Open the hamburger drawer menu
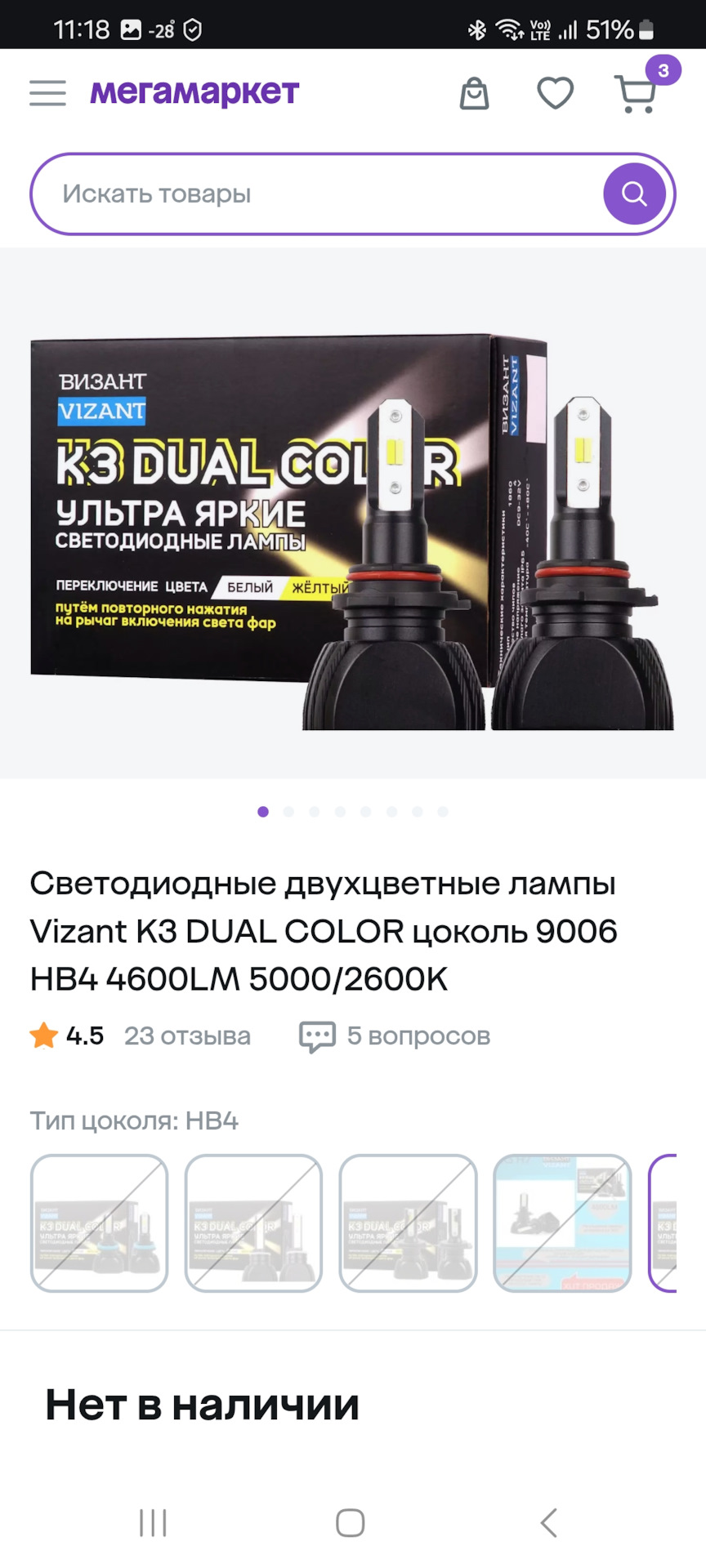Image resolution: width=706 pixels, height=1568 pixels. click(47, 93)
